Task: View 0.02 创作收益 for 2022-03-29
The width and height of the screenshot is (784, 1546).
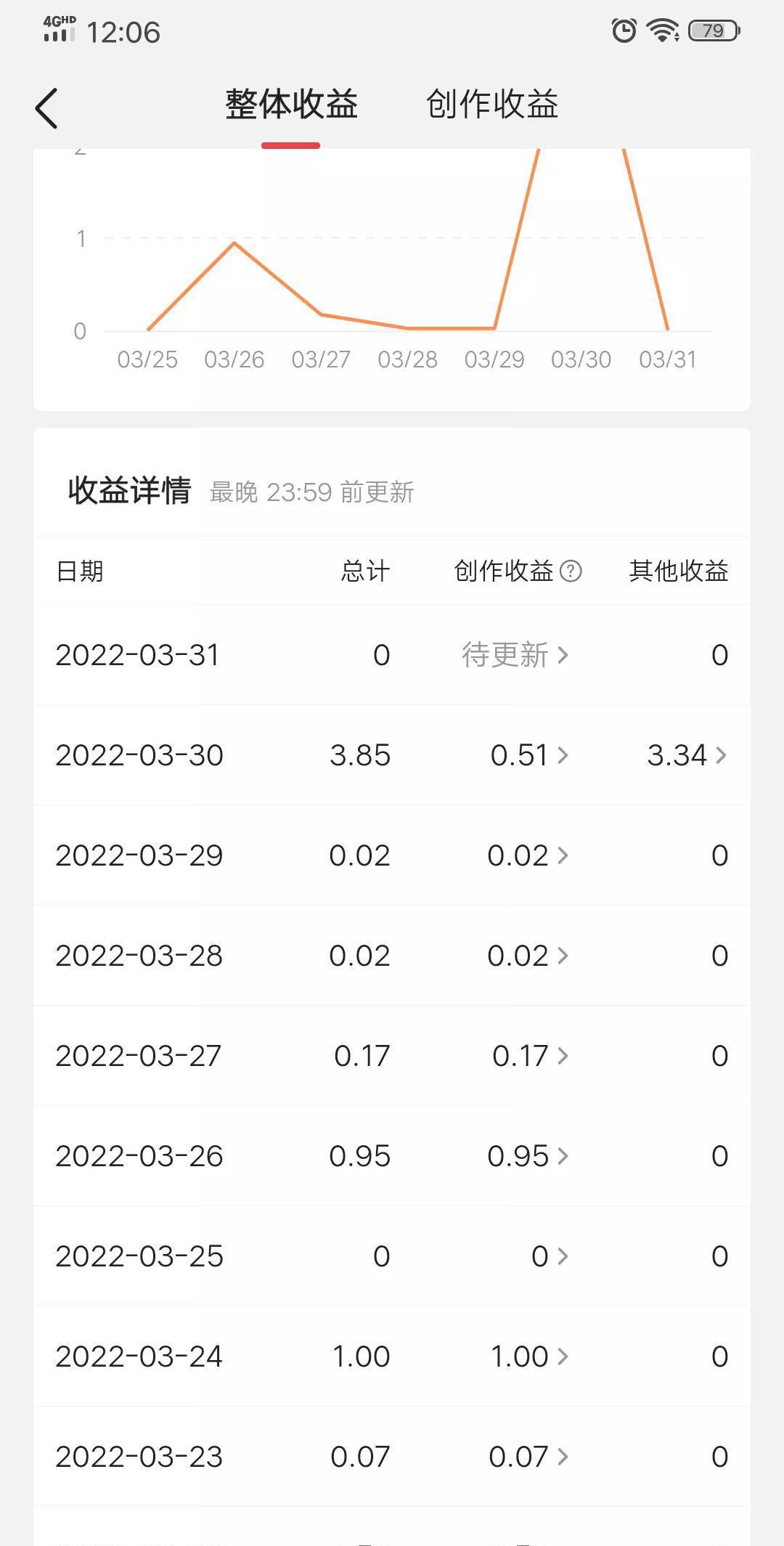Action: pyautogui.click(x=528, y=855)
